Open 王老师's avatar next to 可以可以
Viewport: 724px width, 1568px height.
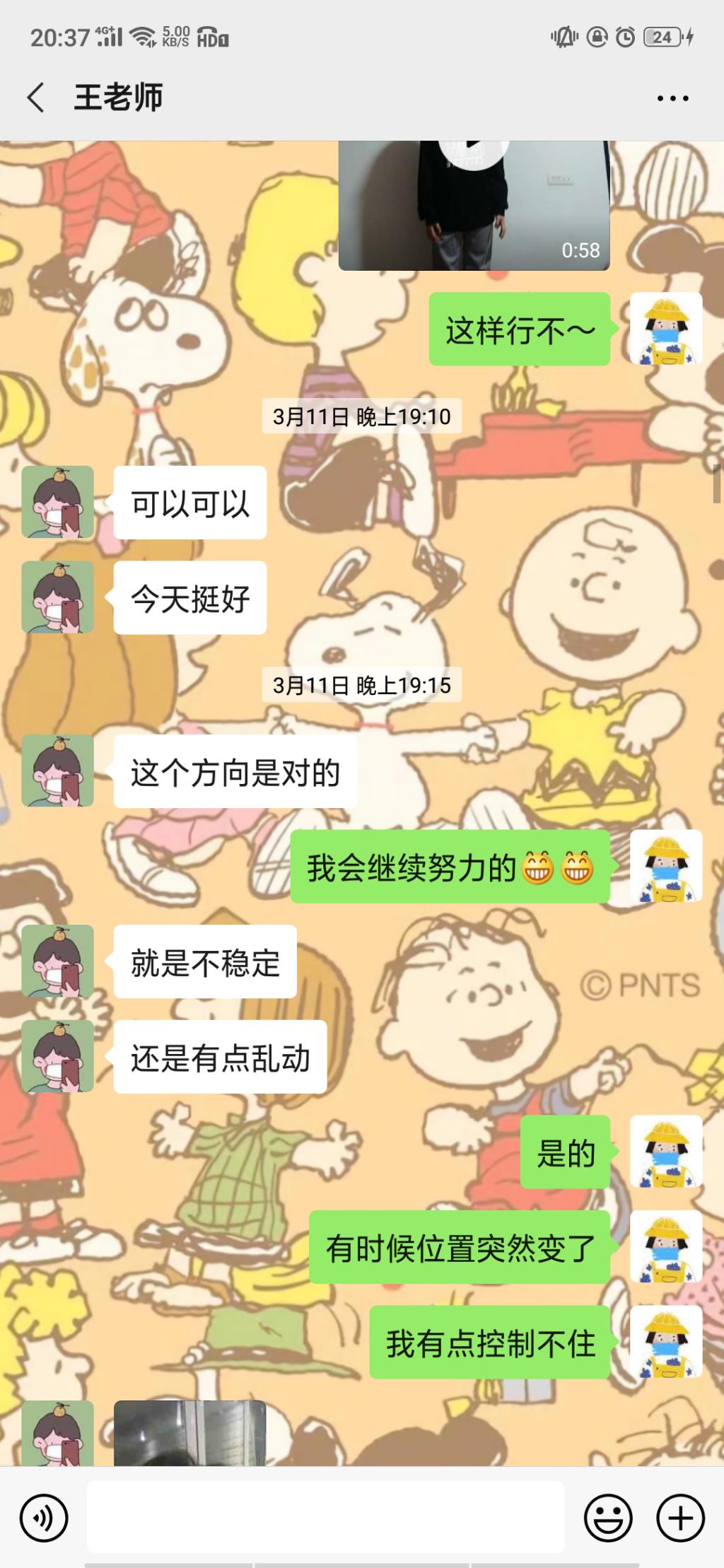pyautogui.click(x=58, y=502)
